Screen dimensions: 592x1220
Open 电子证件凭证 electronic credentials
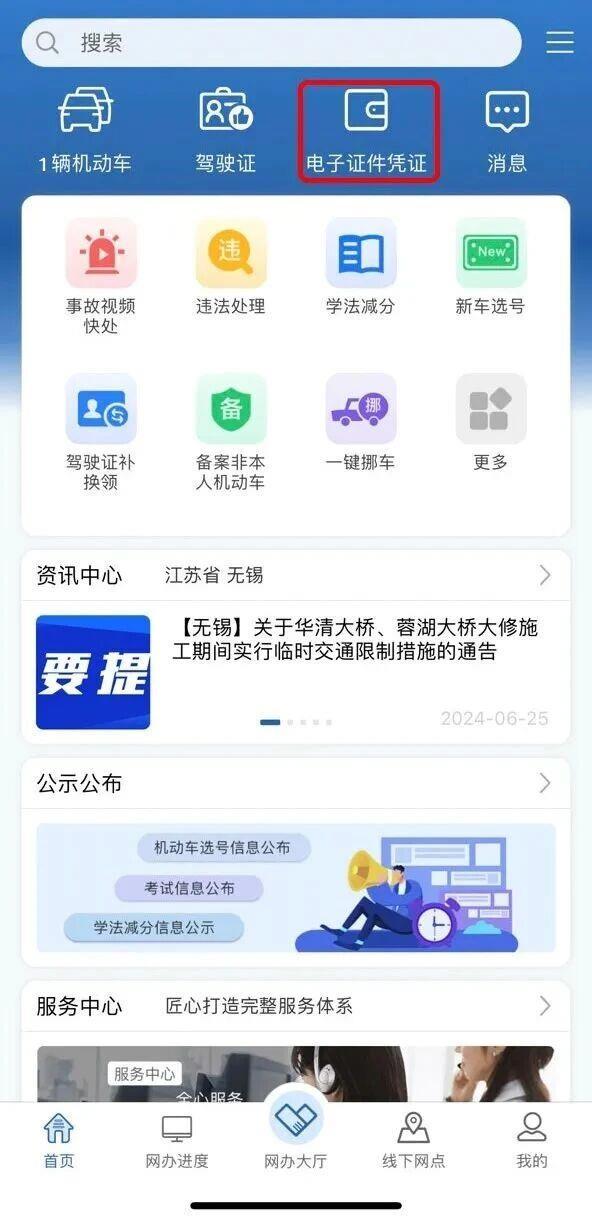pos(368,131)
